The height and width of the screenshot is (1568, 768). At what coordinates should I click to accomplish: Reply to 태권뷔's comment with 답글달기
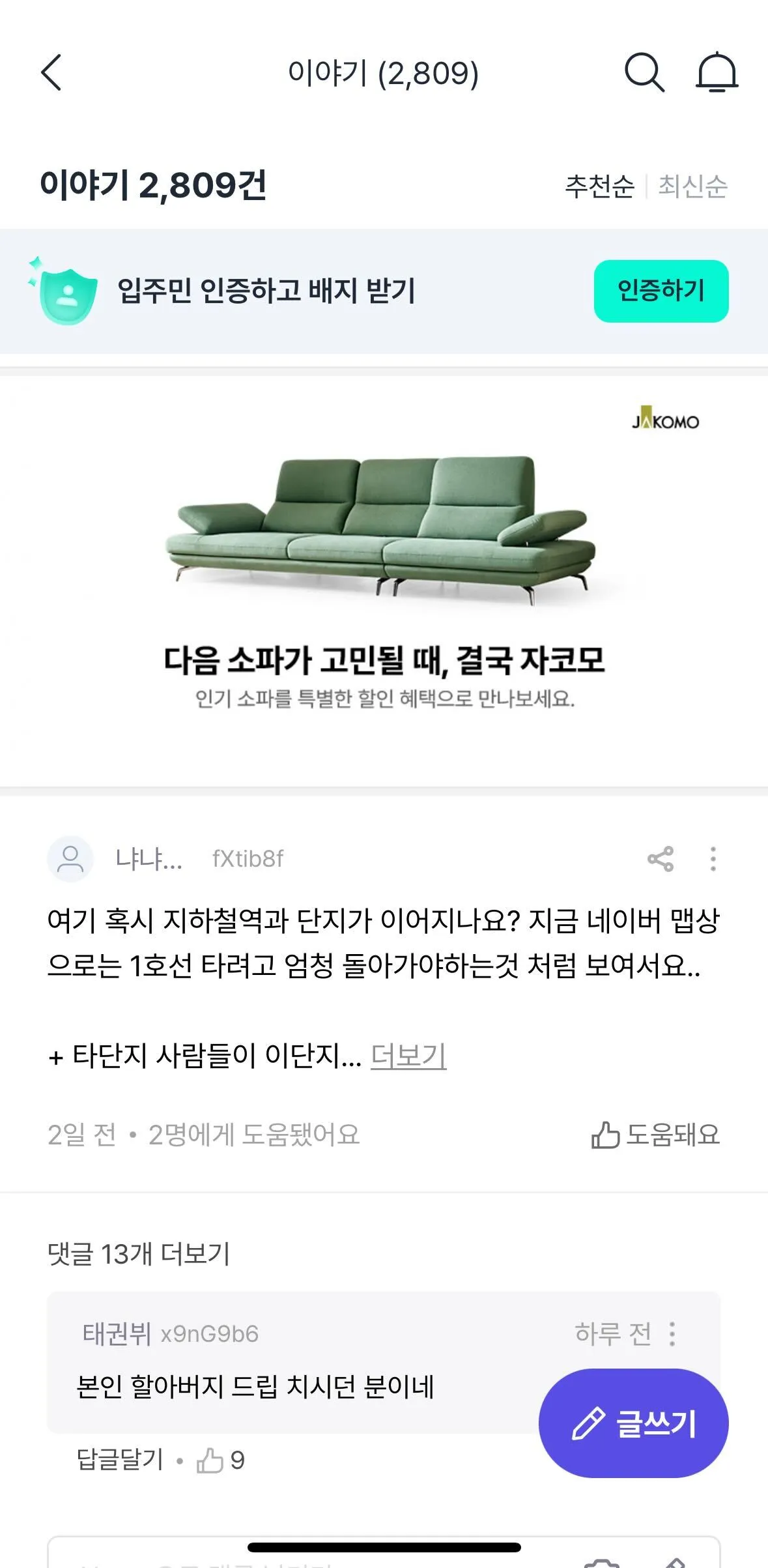point(120,1460)
